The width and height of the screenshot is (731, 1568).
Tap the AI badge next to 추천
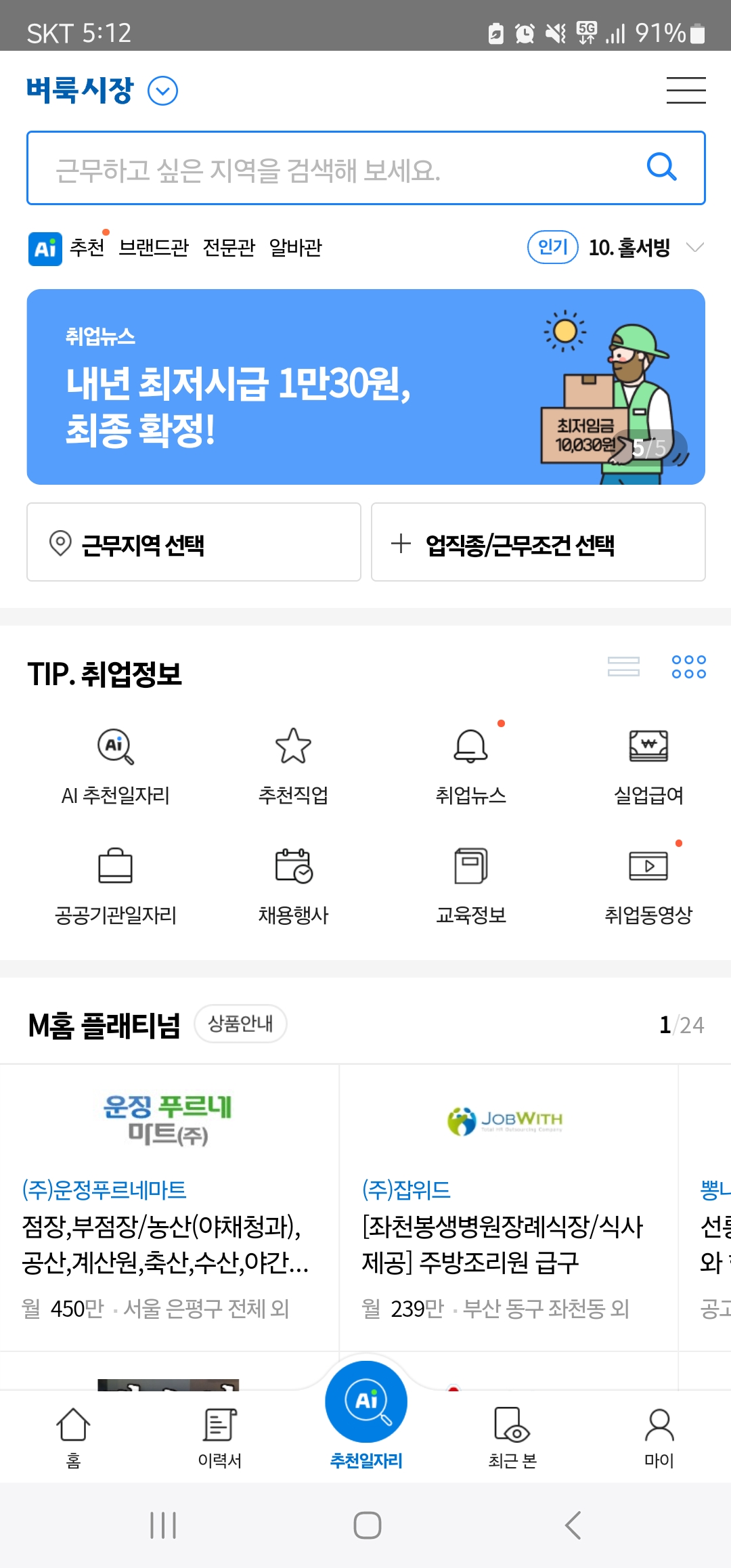[45, 247]
